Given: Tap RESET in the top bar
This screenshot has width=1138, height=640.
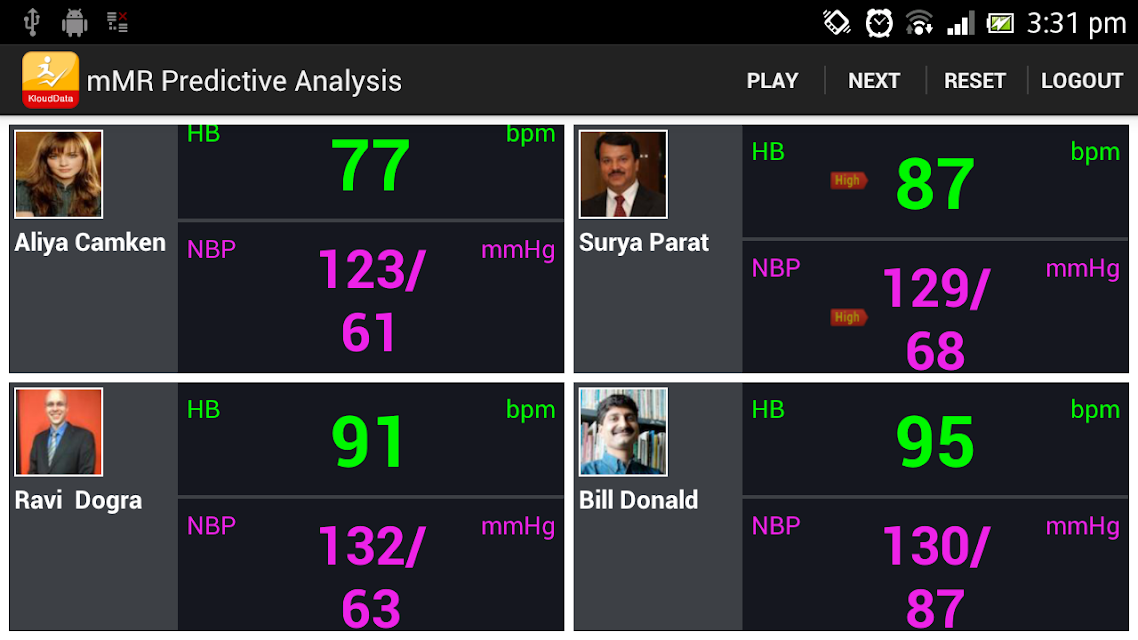Looking at the screenshot, I should tap(975, 81).
